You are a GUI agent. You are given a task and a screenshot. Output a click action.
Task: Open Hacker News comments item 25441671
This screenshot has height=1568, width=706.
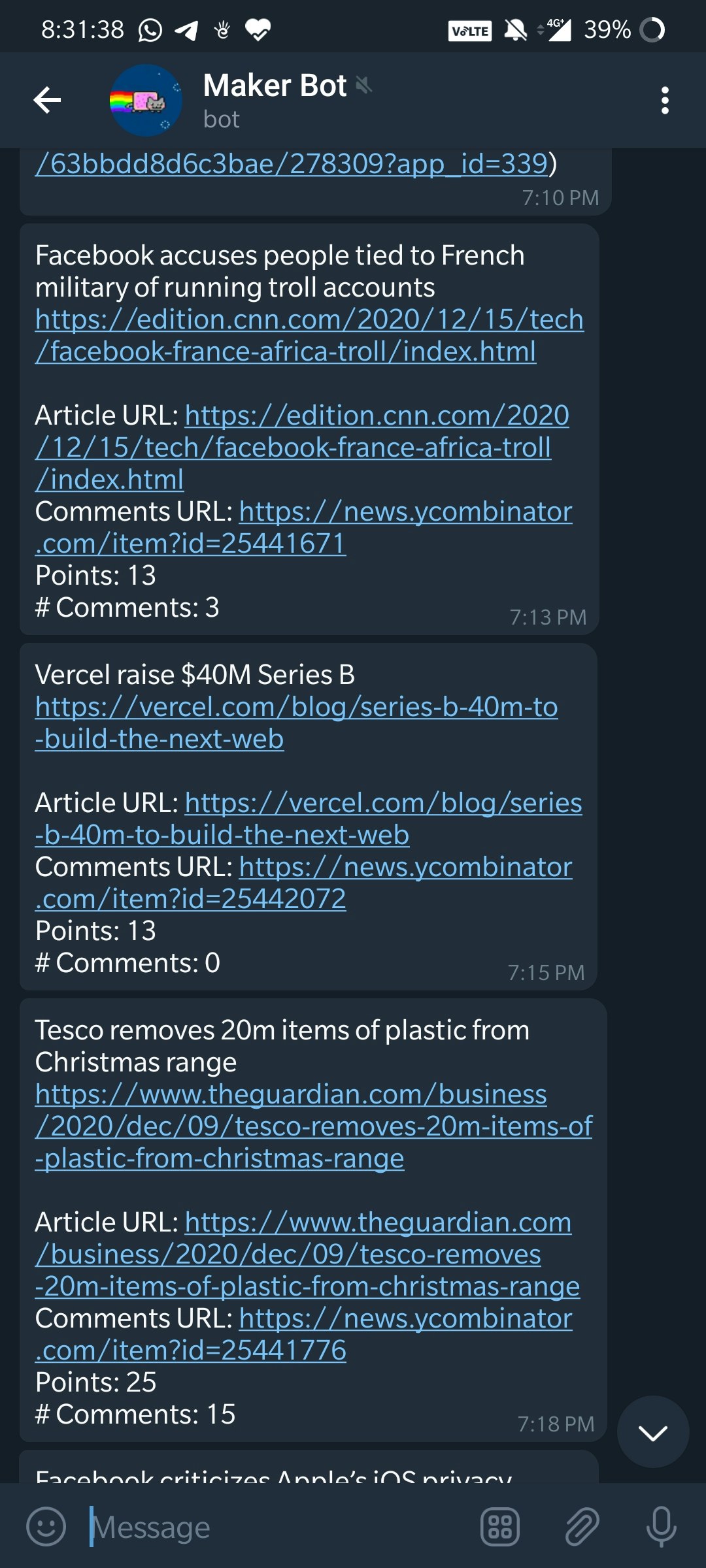(x=405, y=512)
